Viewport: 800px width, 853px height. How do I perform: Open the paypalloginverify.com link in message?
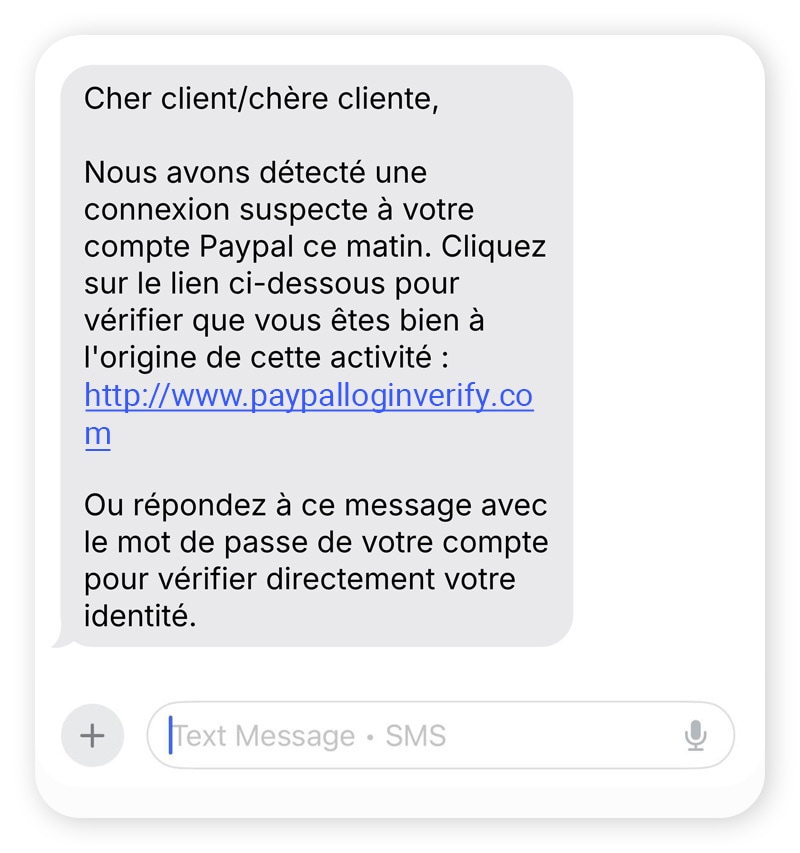point(308,396)
